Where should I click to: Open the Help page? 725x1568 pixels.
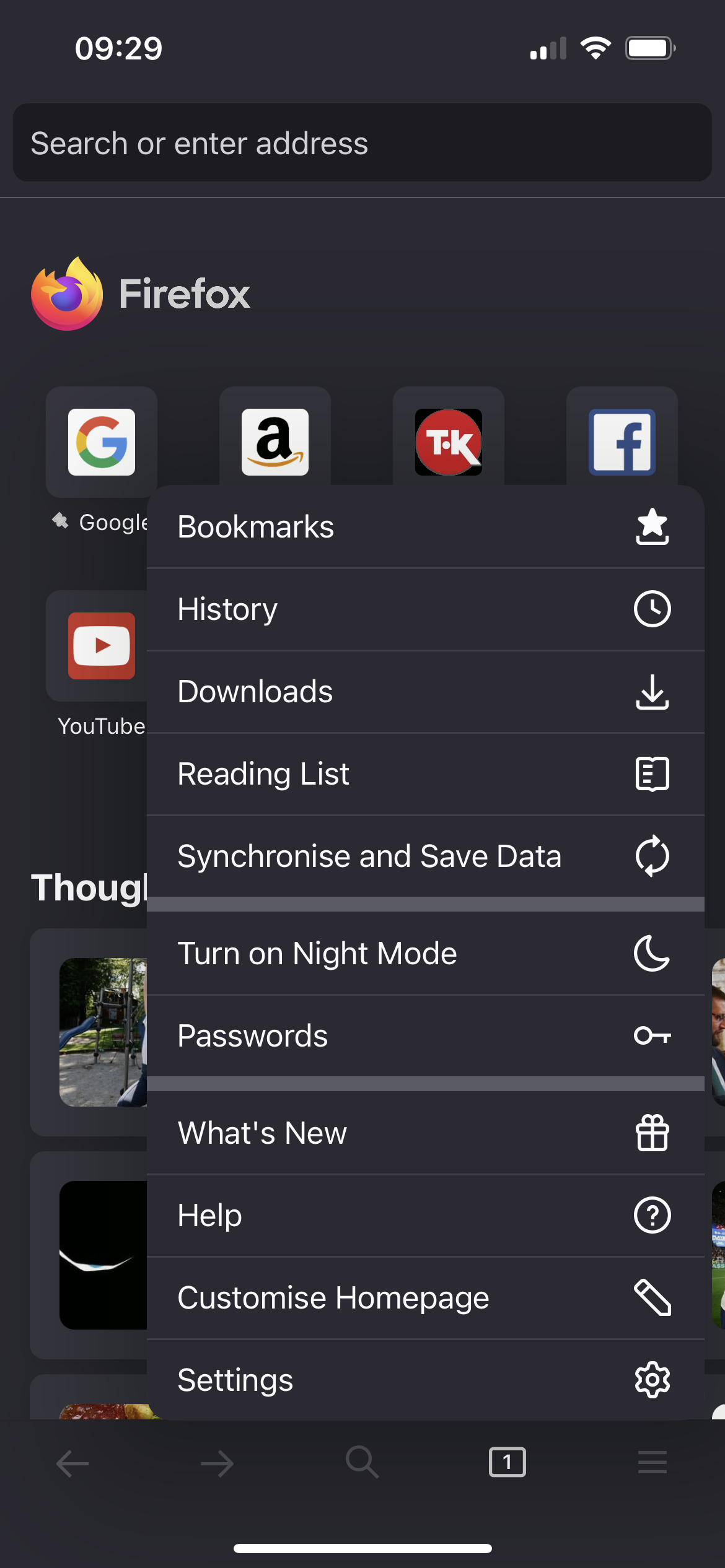pyautogui.click(x=425, y=1216)
